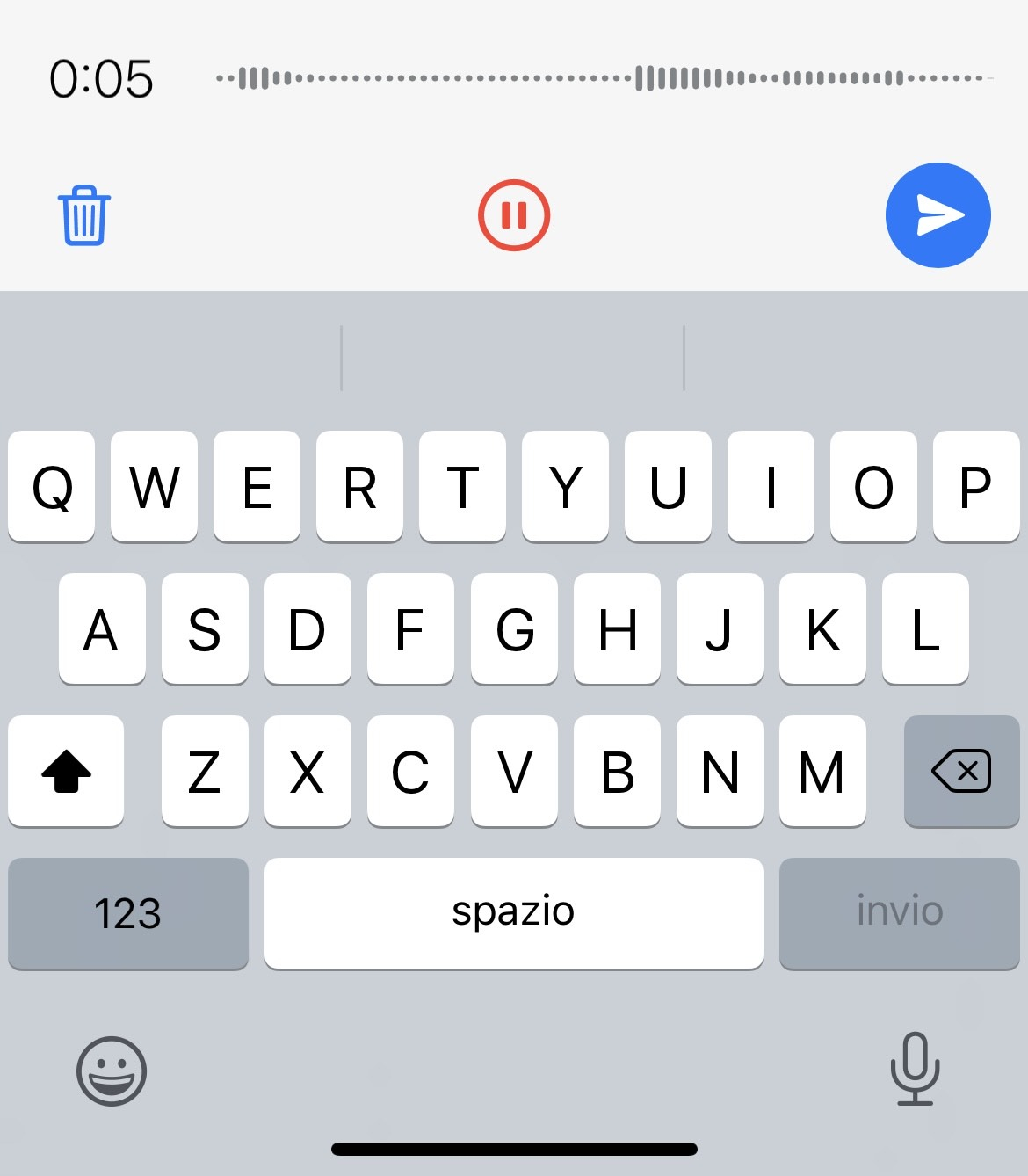Tap the letter G key
Screen dimensions: 1028x1176
(x=513, y=628)
